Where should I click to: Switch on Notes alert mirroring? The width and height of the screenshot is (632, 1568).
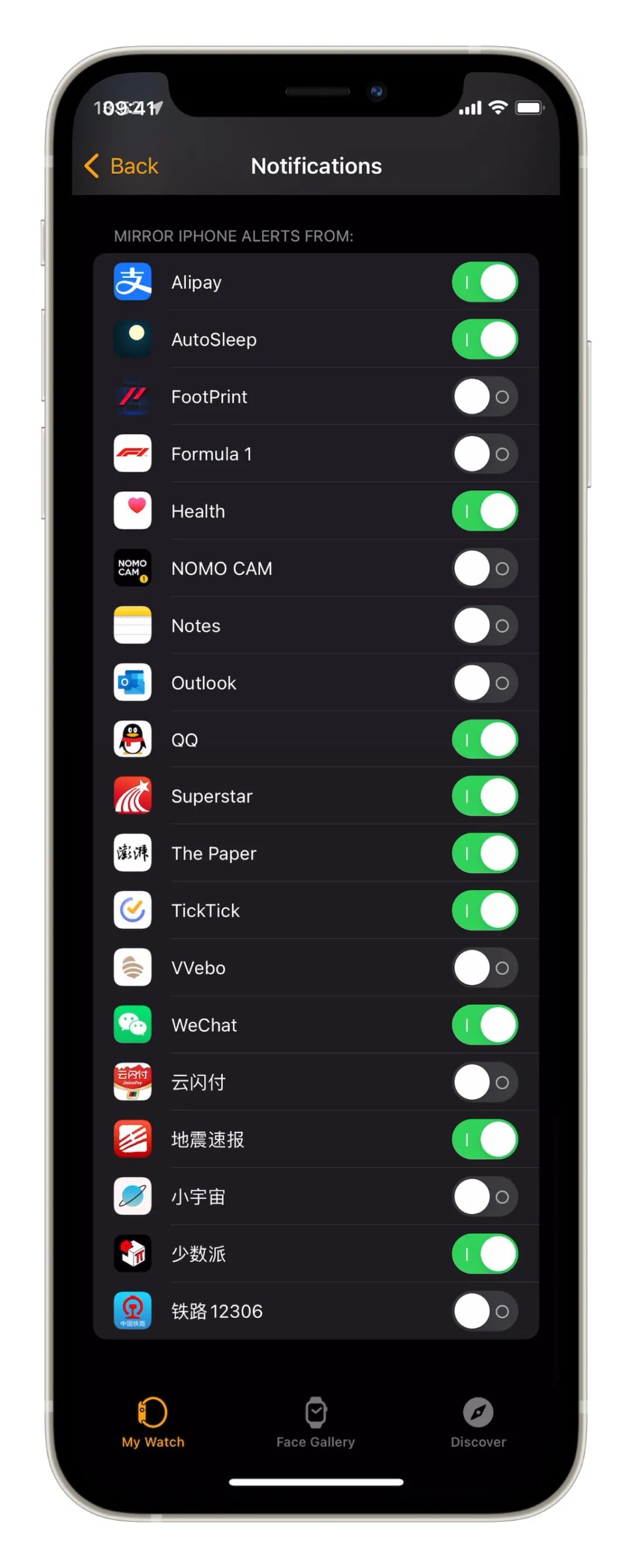click(484, 625)
